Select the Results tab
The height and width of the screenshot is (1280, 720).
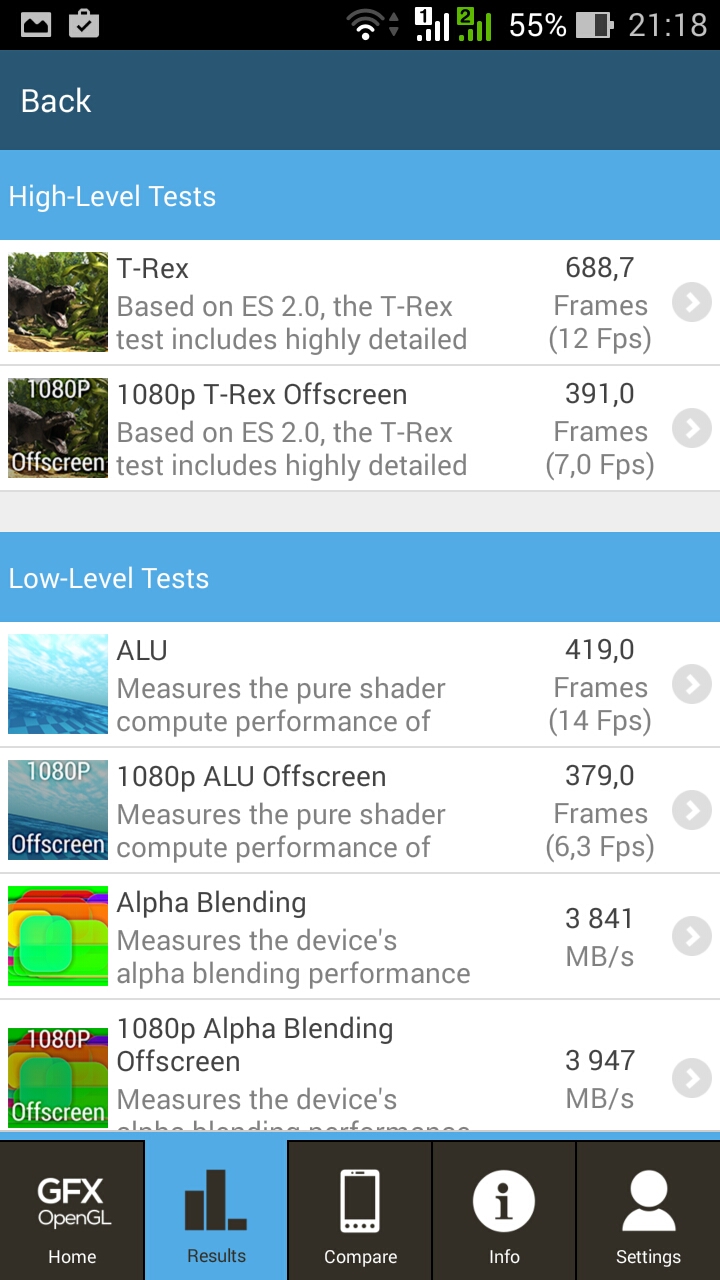216,1211
